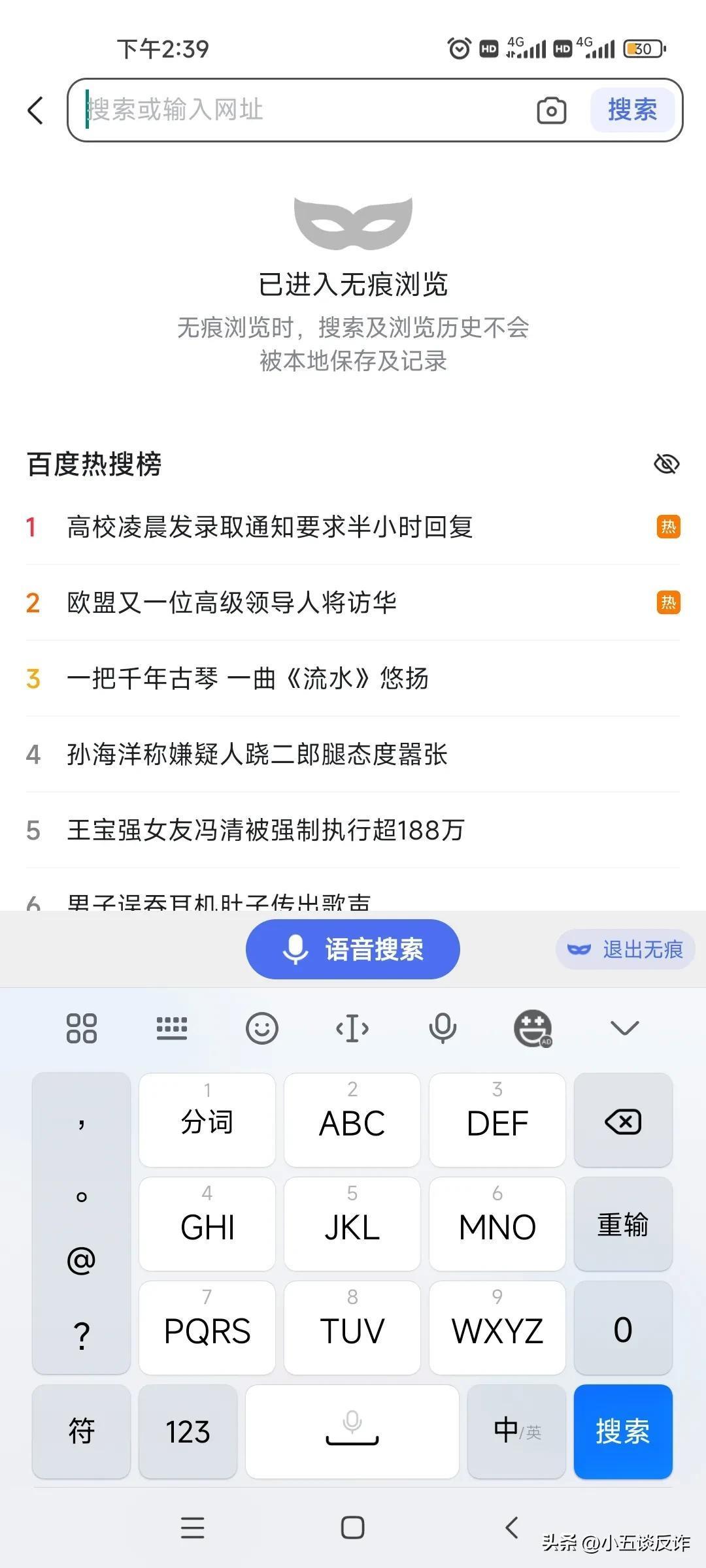The height and width of the screenshot is (1568, 706).
Task: Switch to the 123 number keypad
Action: tap(188, 1431)
